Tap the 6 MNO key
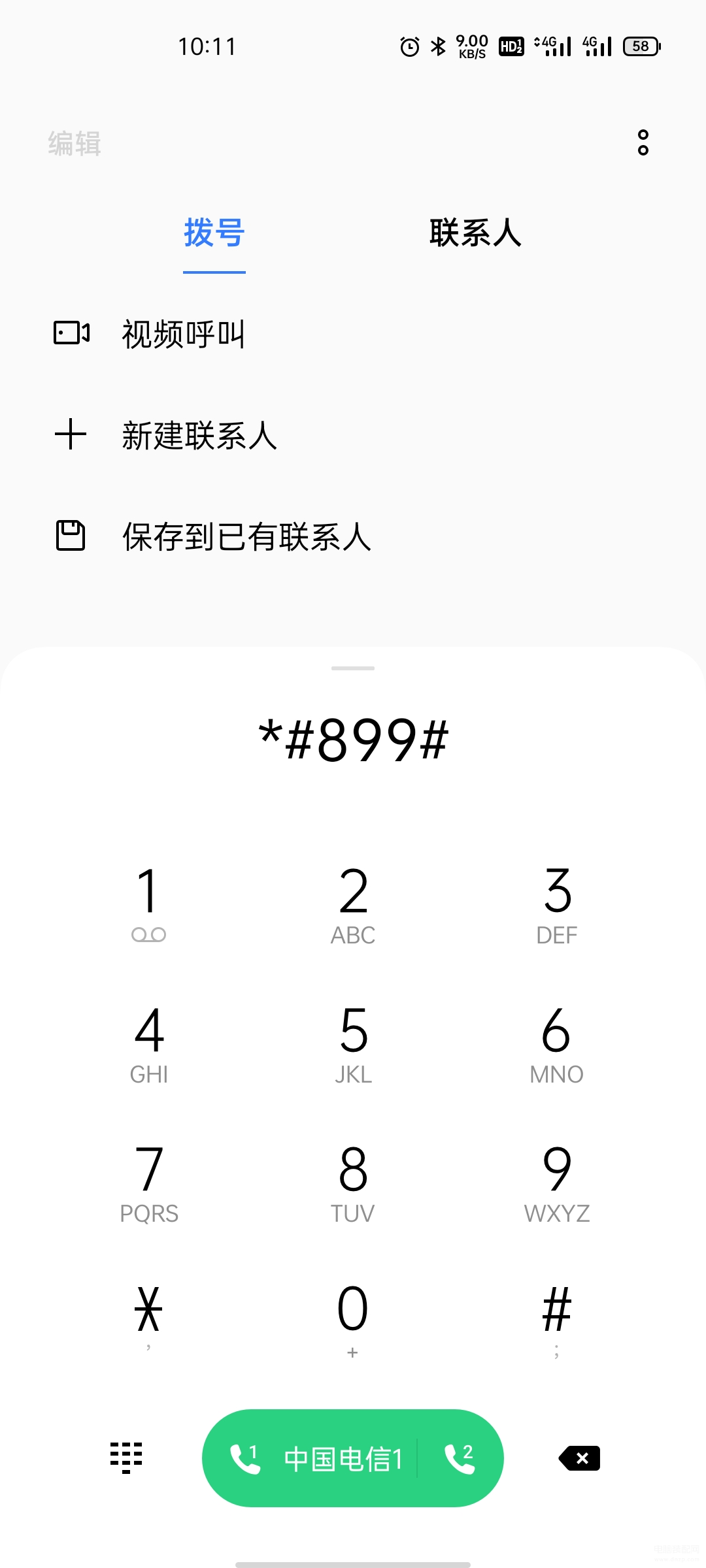Viewport: 706px width, 1568px height. [557, 1044]
